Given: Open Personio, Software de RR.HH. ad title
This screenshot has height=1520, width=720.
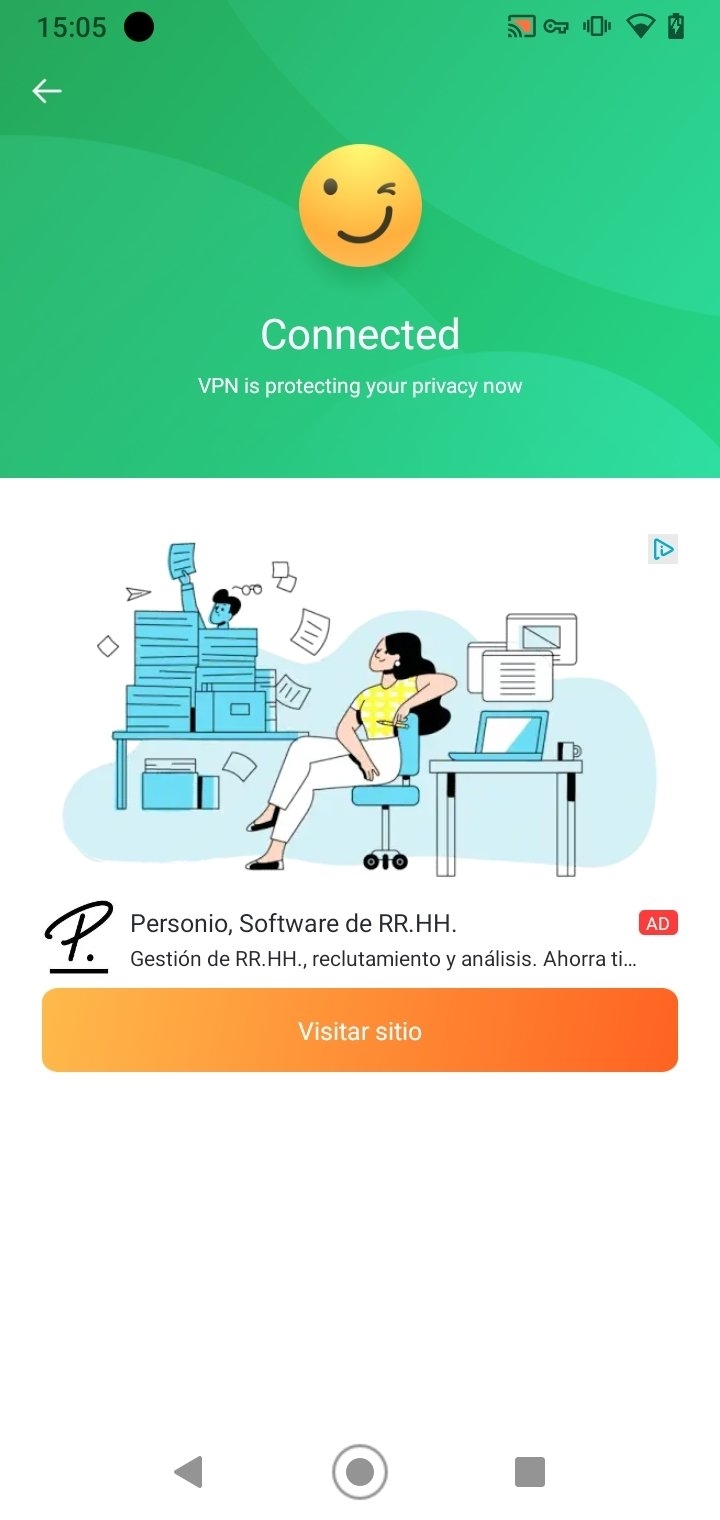Looking at the screenshot, I should tap(293, 923).
